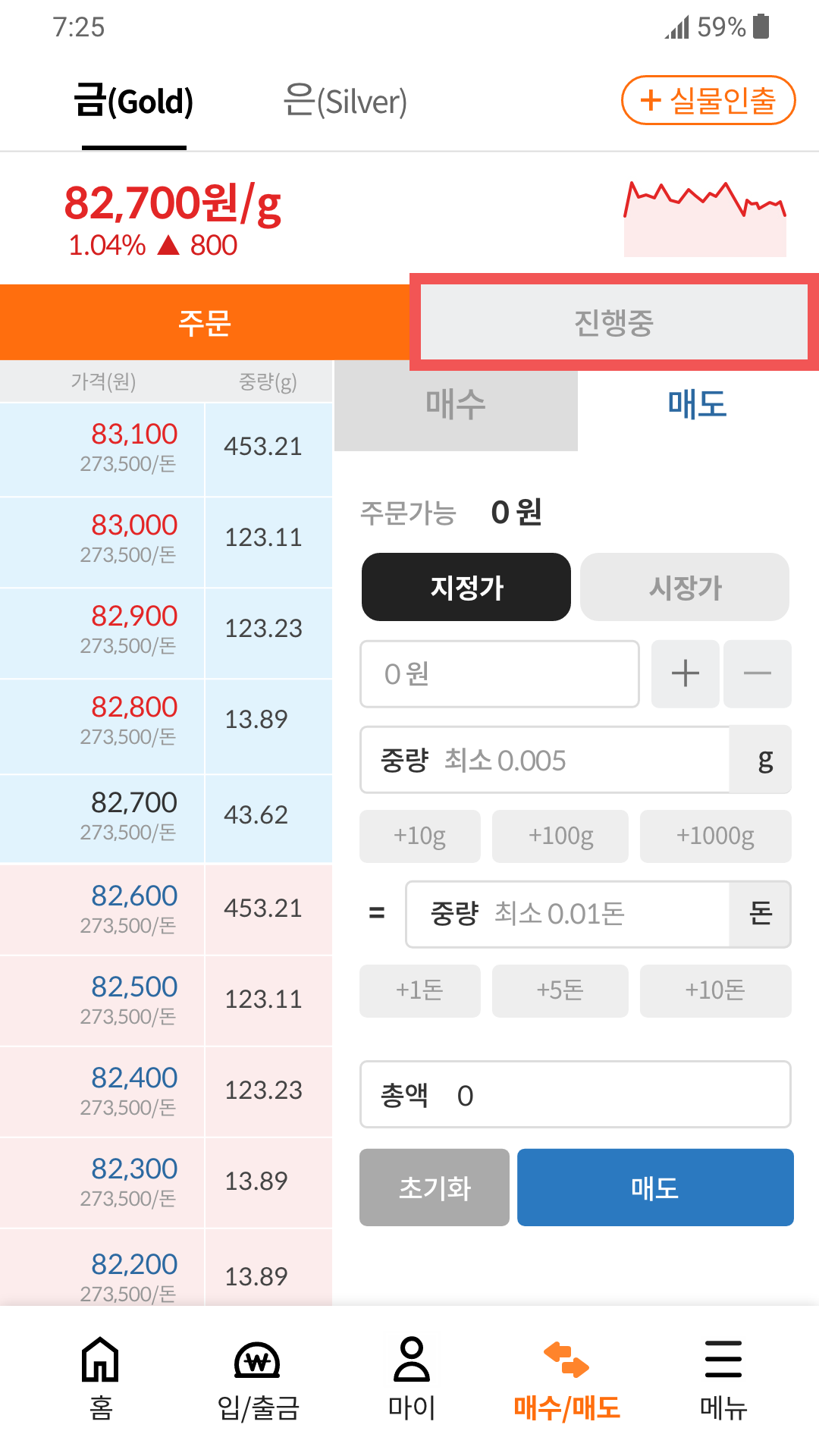Select the 83,100 price row
Screen dimensions: 819x1456
[x=166, y=449]
